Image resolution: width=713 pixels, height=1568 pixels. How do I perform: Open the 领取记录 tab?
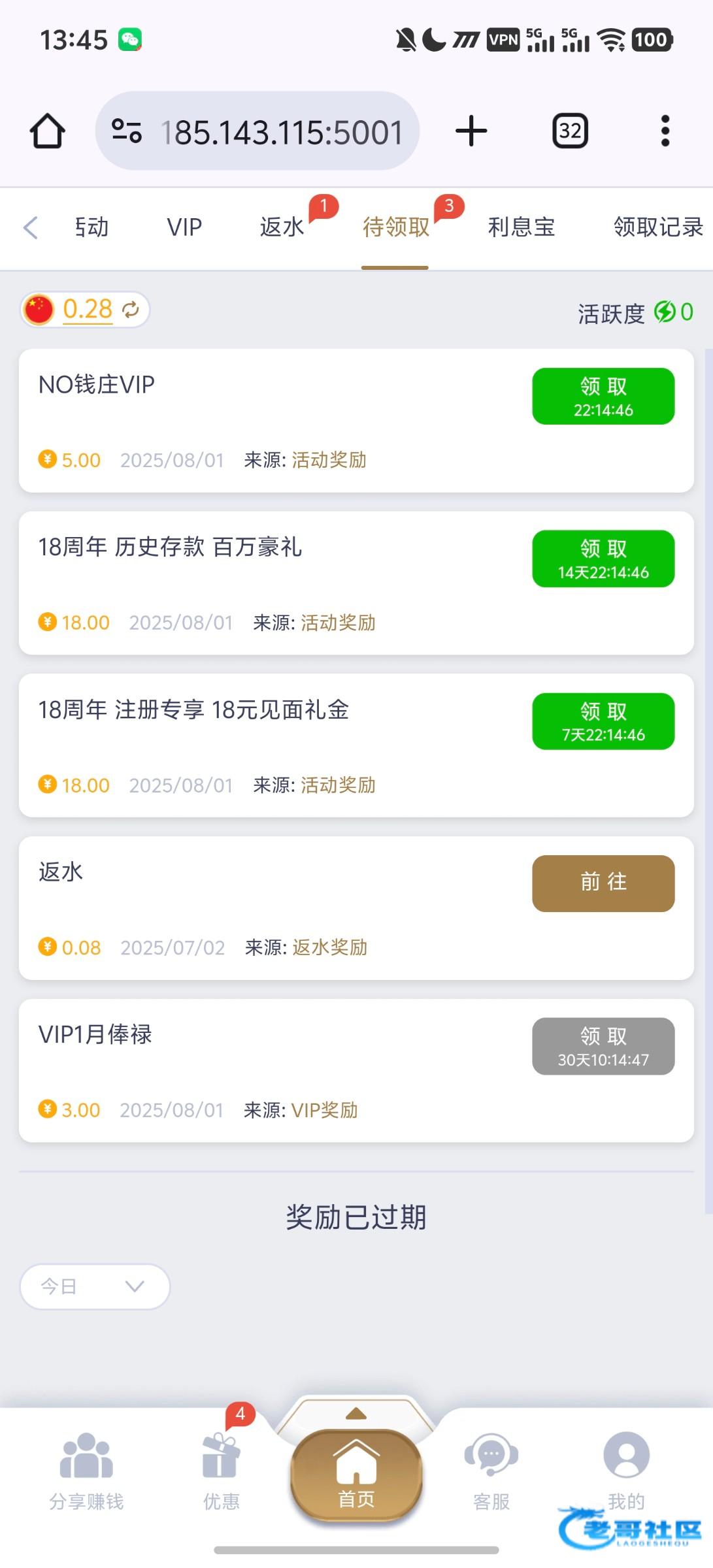(x=658, y=227)
